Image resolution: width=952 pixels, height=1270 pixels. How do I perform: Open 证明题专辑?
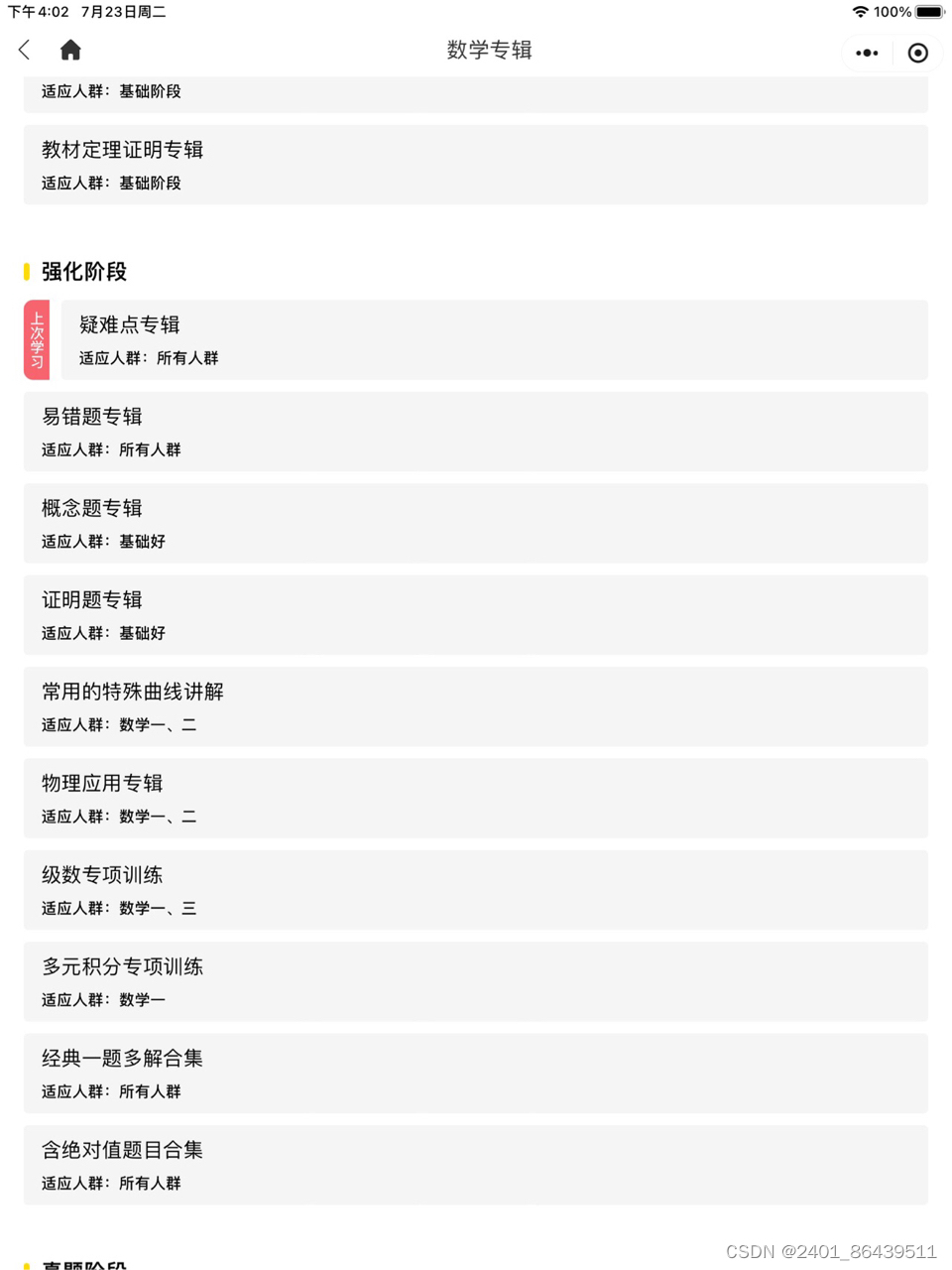pos(475,615)
